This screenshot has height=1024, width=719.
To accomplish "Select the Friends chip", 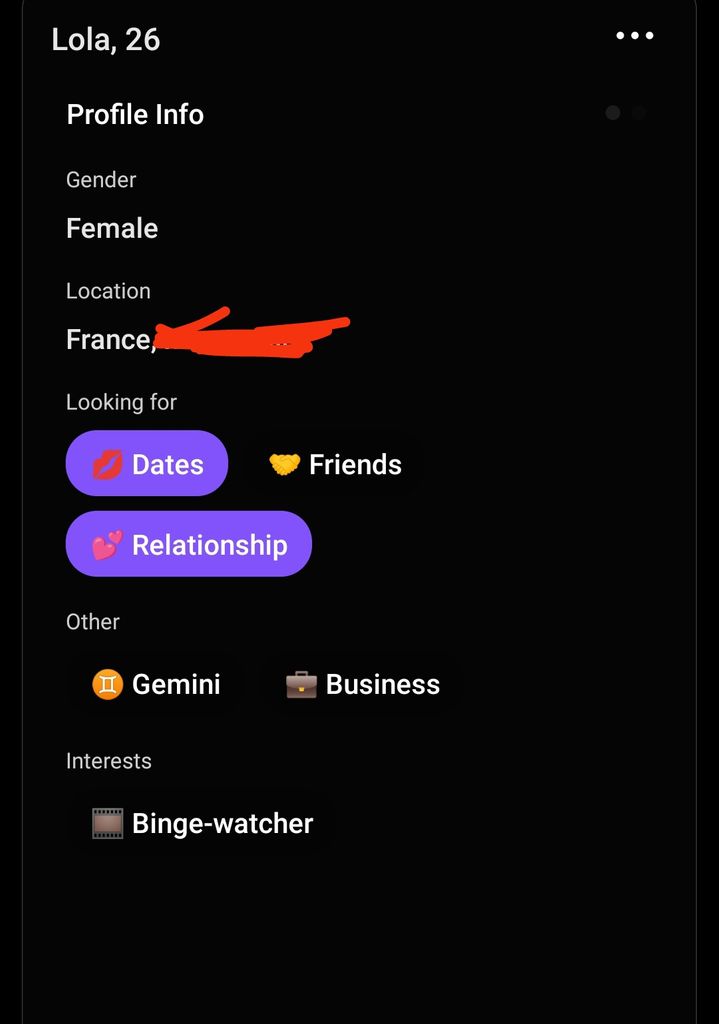I will click(335, 464).
